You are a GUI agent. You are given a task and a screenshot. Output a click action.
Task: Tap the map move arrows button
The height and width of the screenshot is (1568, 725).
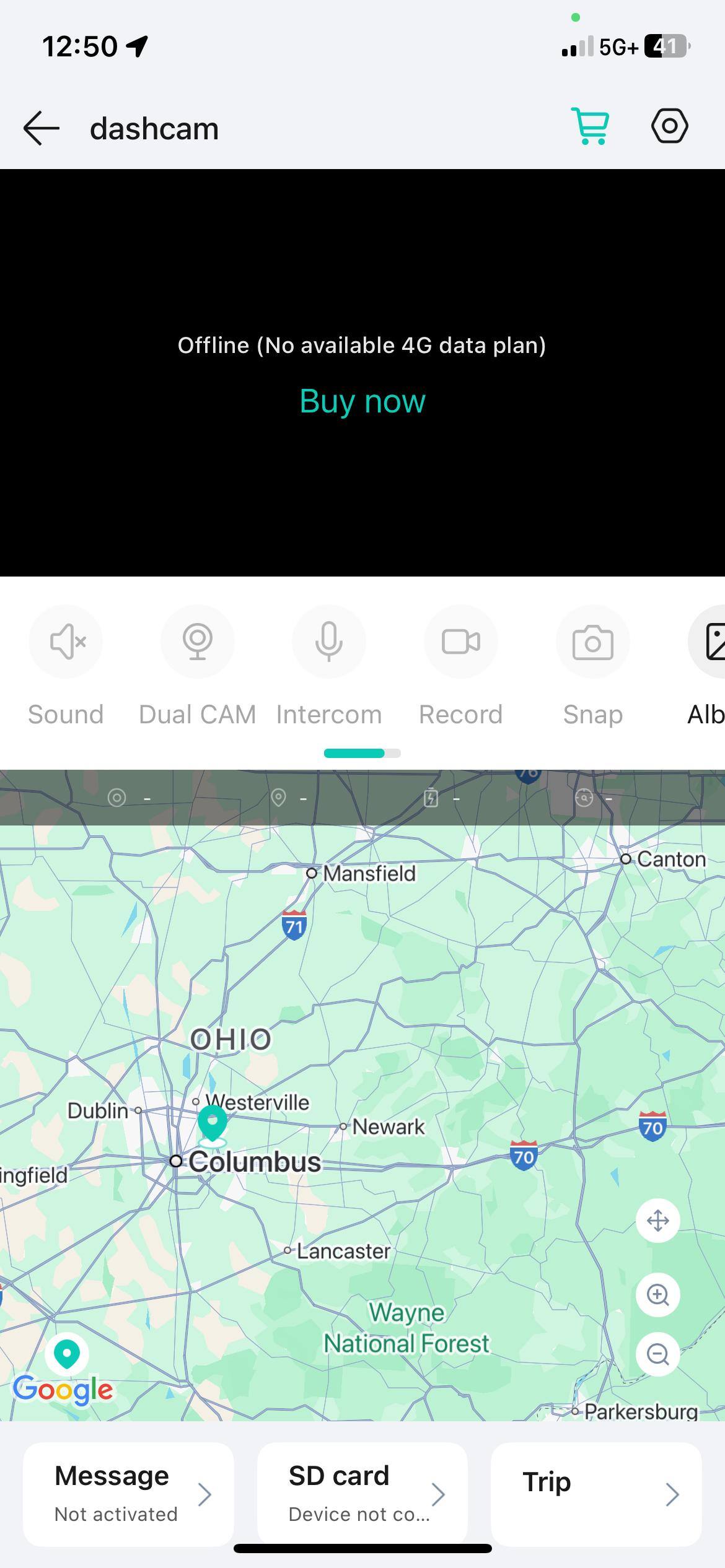657,1221
